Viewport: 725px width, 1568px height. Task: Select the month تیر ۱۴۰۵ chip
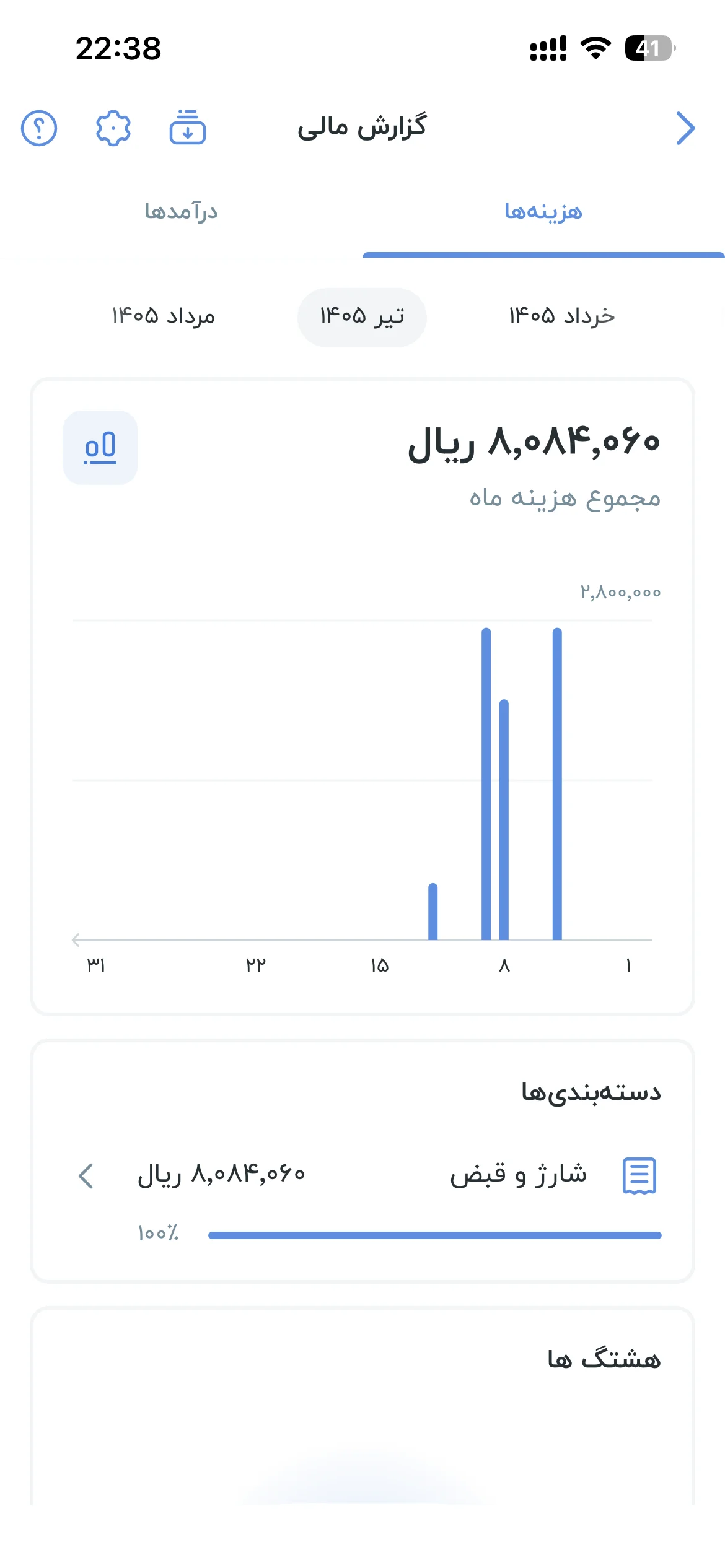pyautogui.click(x=362, y=317)
